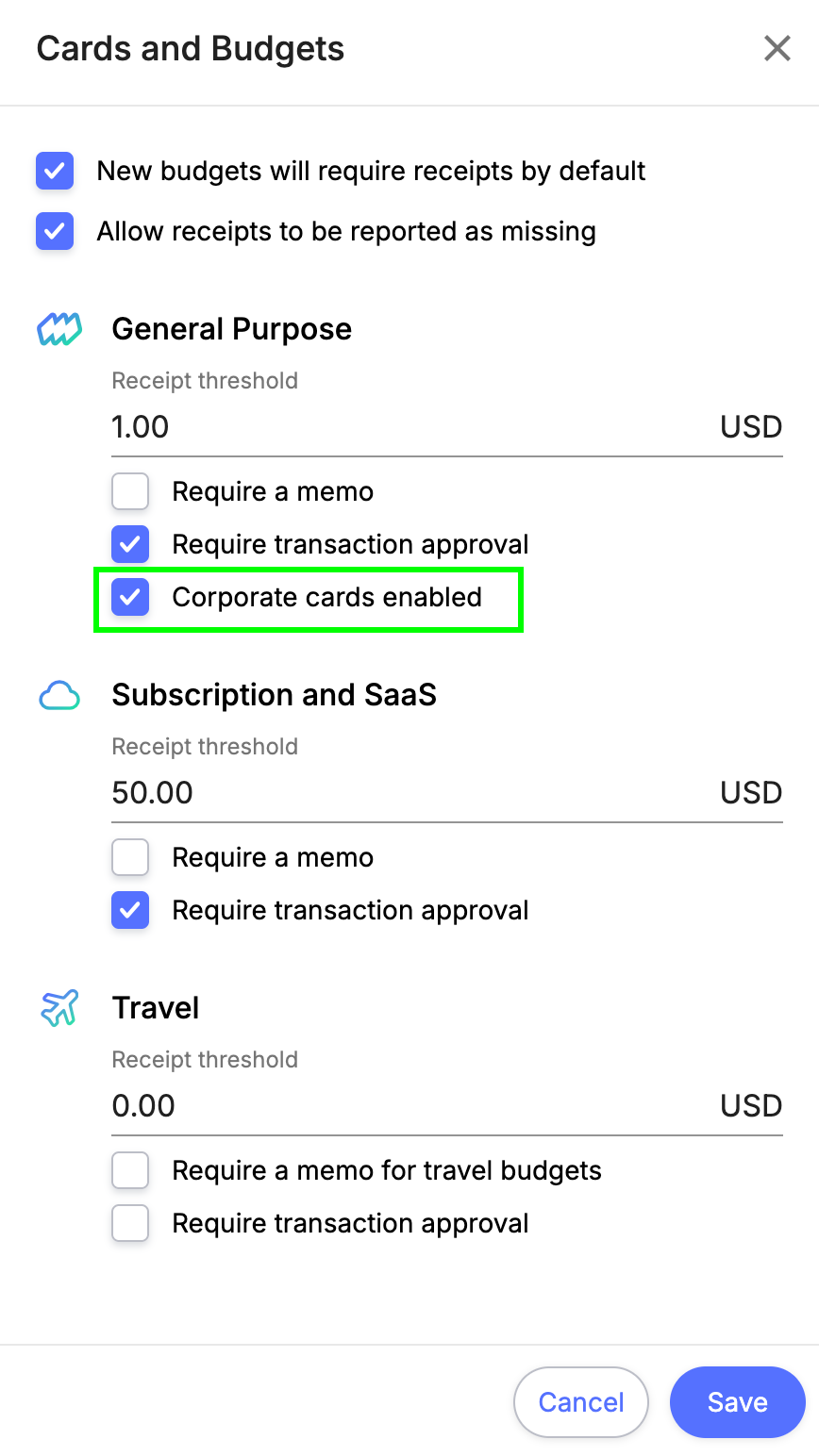Uncheck new budgets require receipts by default

point(55,171)
